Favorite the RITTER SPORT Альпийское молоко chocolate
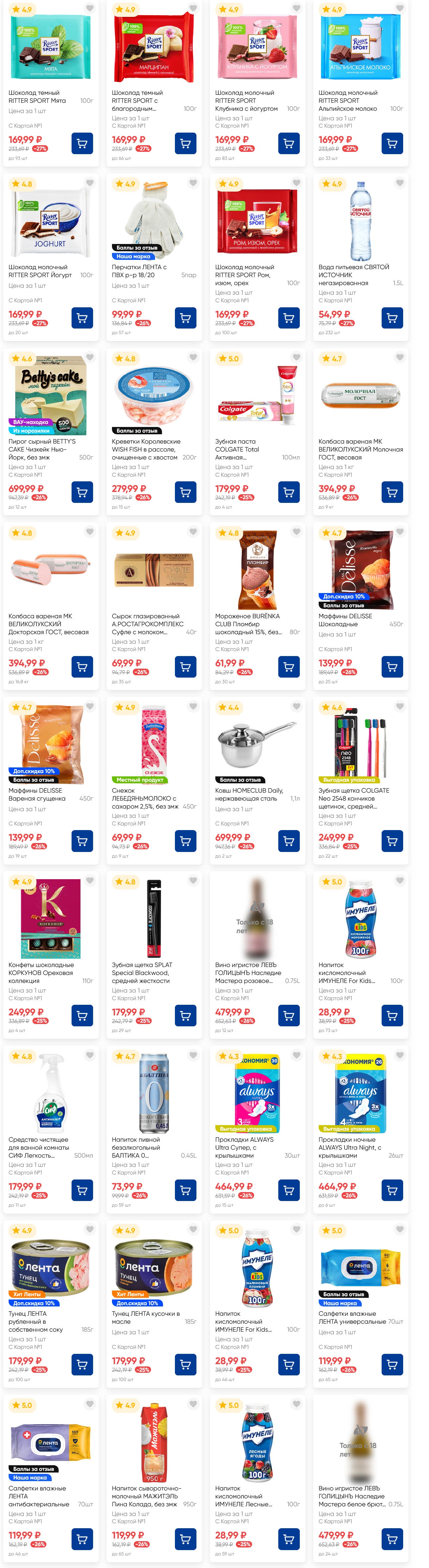Screen dimensions: 429x1568 (x=400, y=9)
